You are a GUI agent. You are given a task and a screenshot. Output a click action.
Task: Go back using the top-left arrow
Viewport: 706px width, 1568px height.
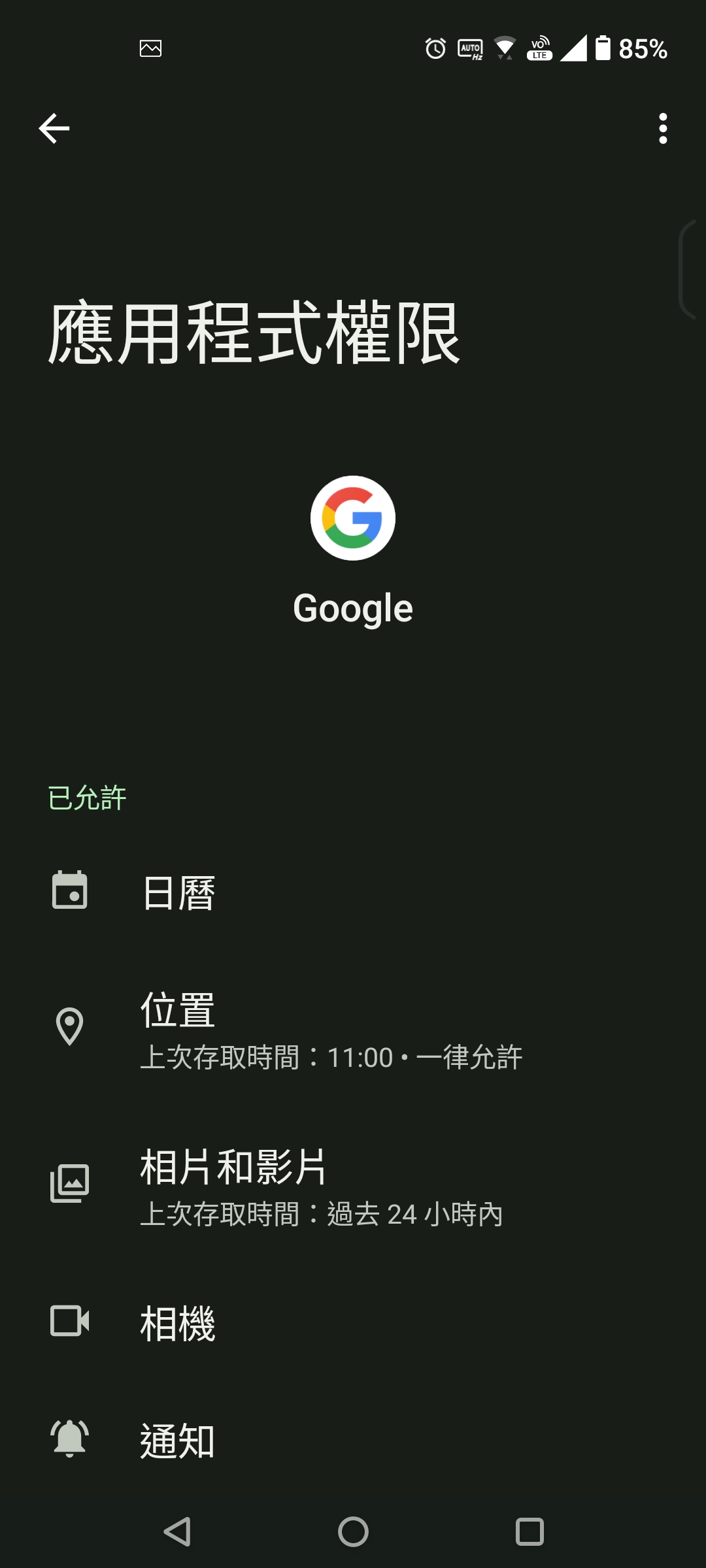coord(54,128)
